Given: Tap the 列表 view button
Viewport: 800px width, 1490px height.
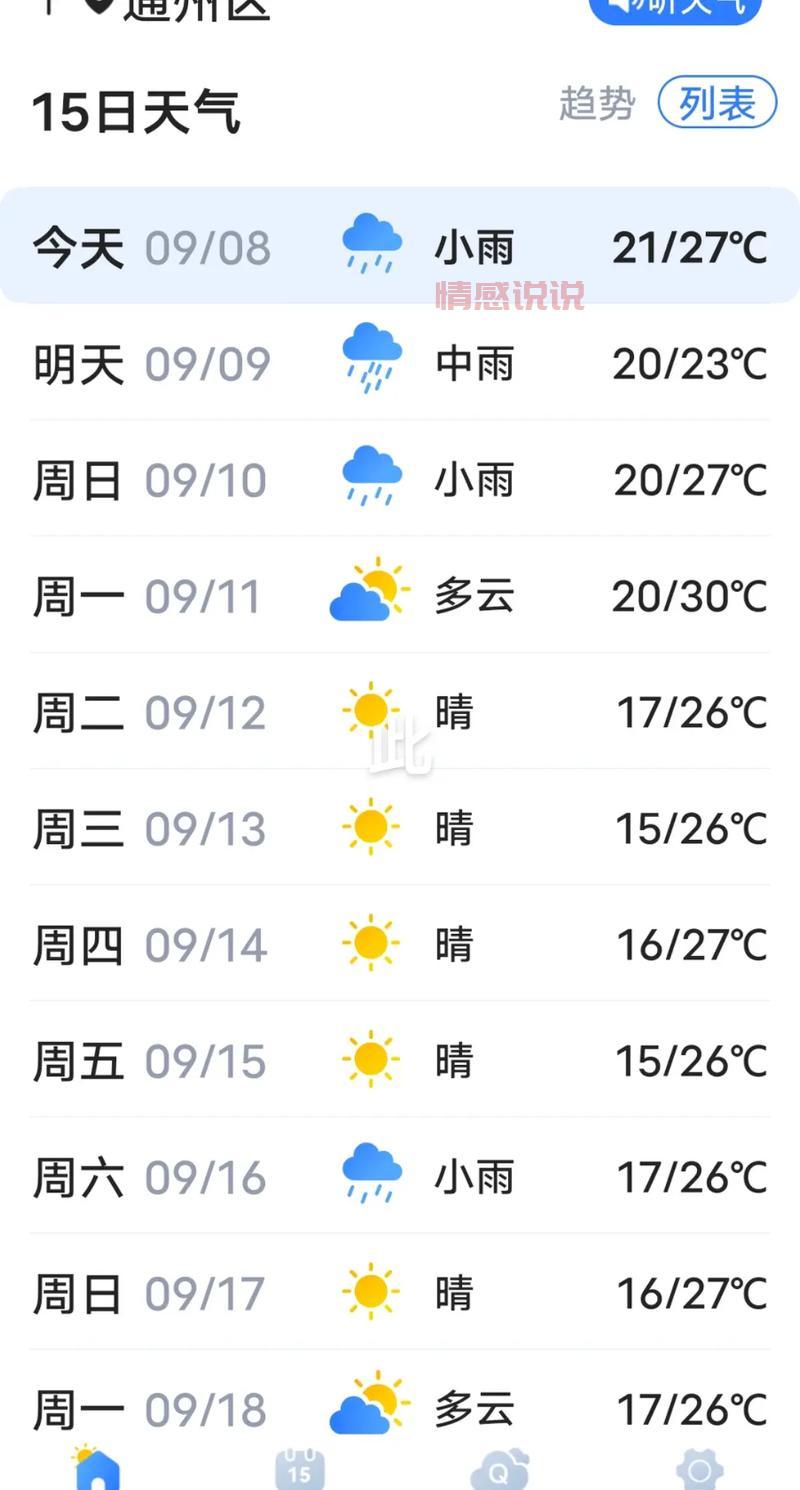Looking at the screenshot, I should [716, 102].
